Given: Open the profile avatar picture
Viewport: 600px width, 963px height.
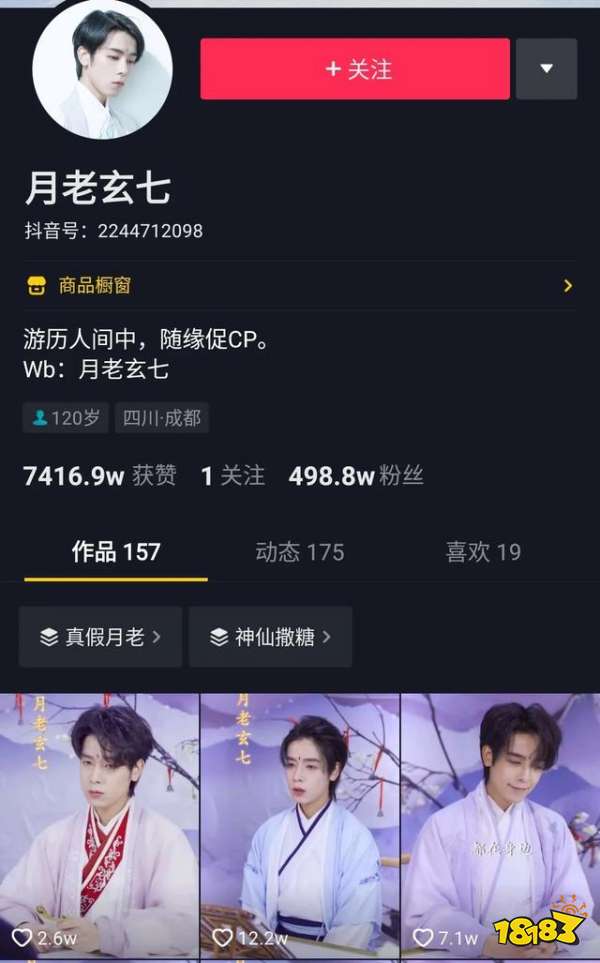Looking at the screenshot, I should [x=102, y=68].
